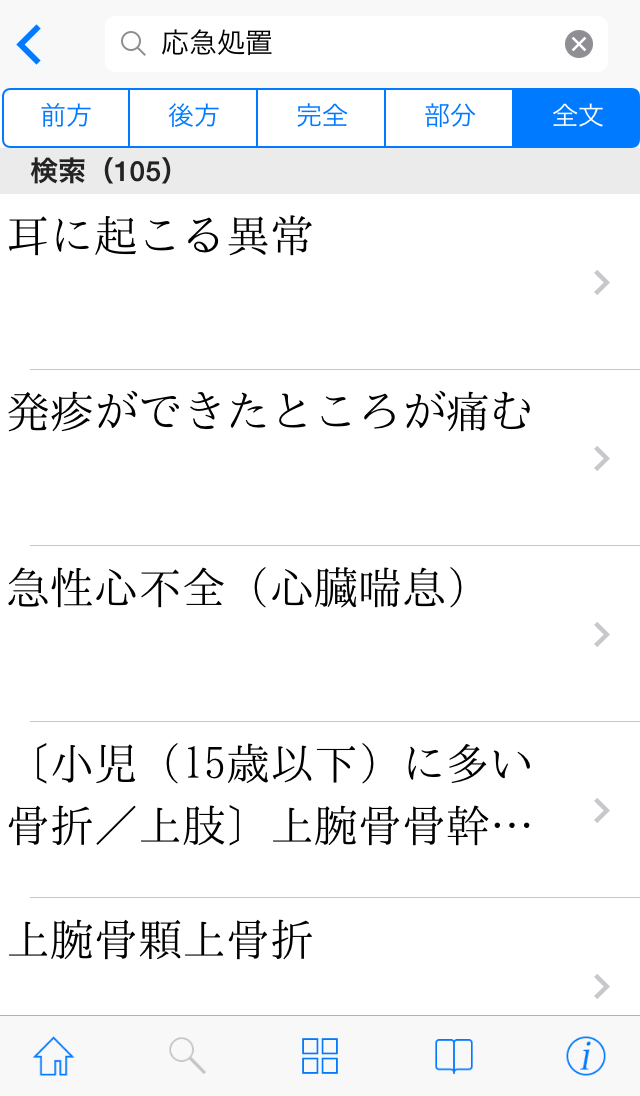Select the 完全 match mode
Image resolution: width=640 pixels, height=1096 pixels.
pyautogui.click(x=321, y=117)
